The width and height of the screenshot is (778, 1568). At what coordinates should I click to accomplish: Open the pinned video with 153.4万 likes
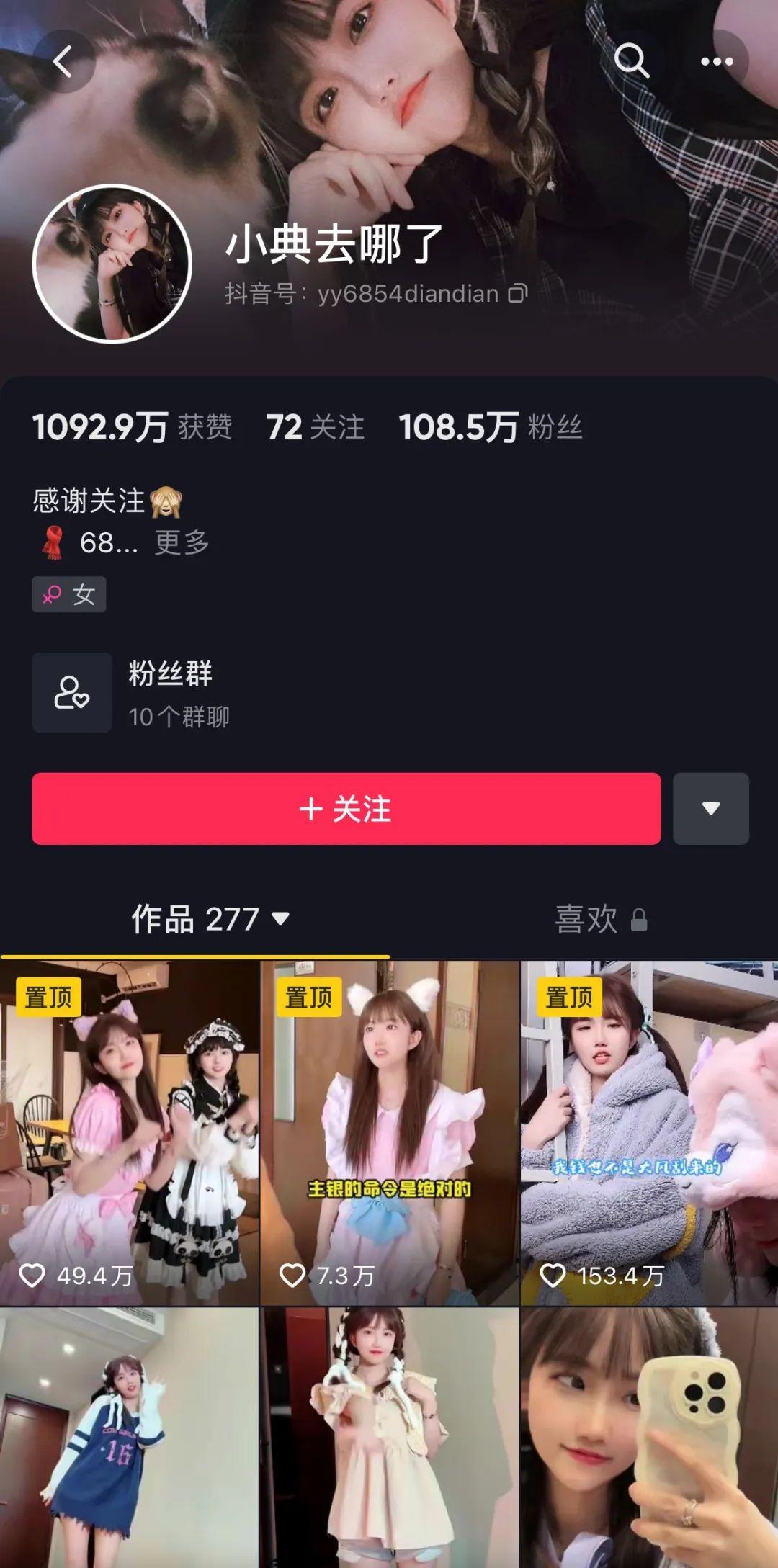pyautogui.click(x=649, y=1132)
